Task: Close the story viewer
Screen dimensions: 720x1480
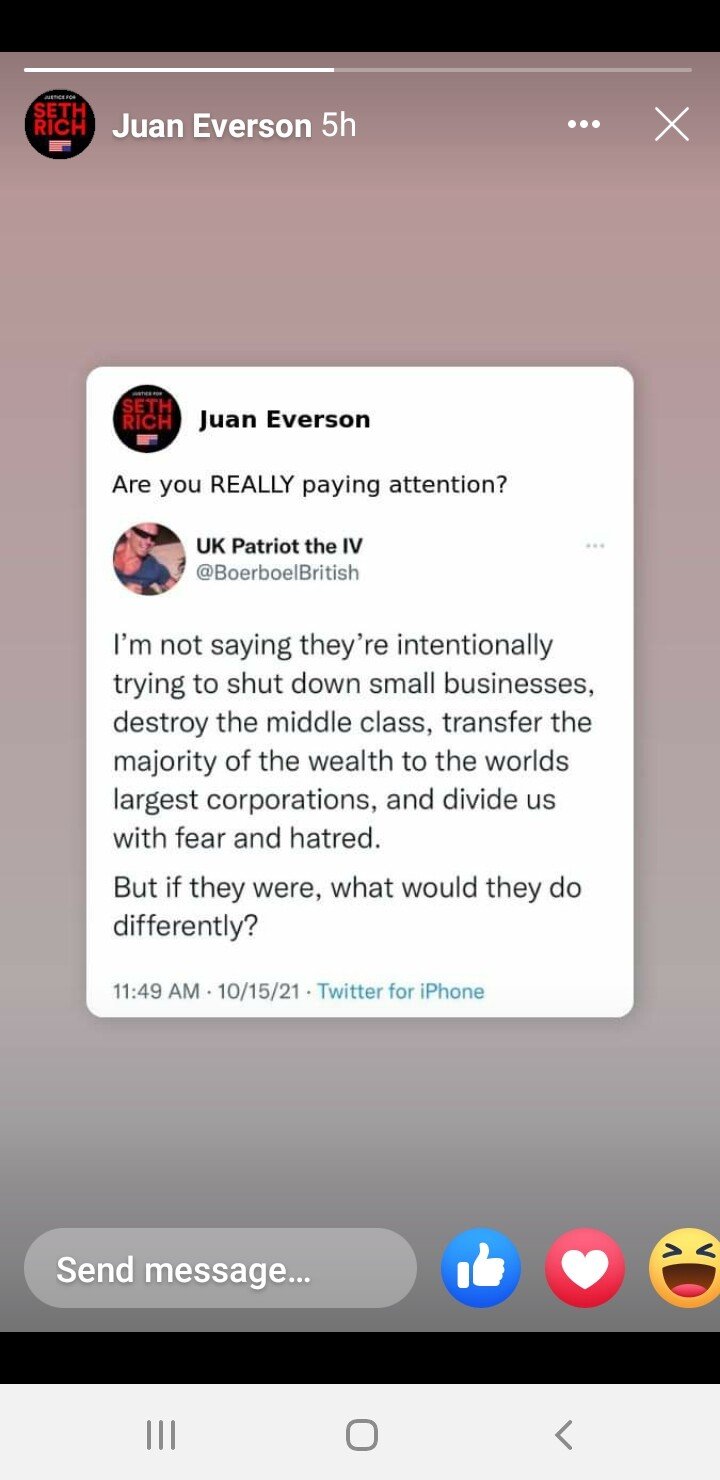Action: (672, 125)
